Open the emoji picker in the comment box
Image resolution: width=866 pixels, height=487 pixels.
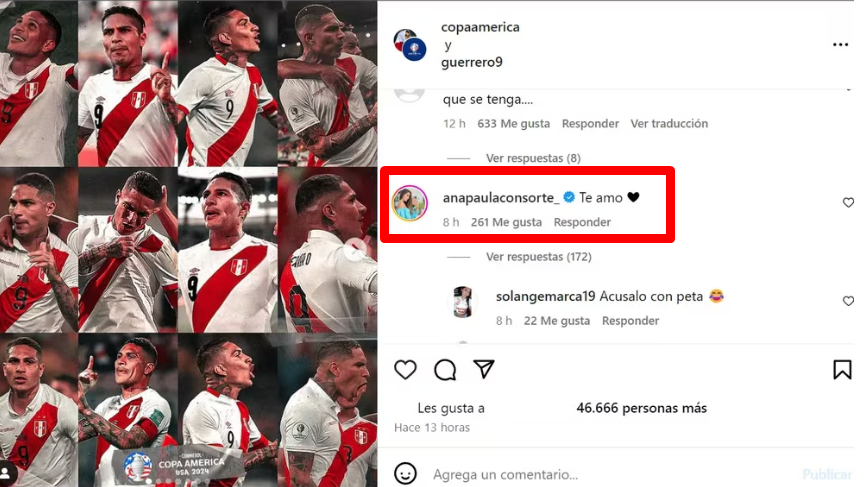[405, 473]
